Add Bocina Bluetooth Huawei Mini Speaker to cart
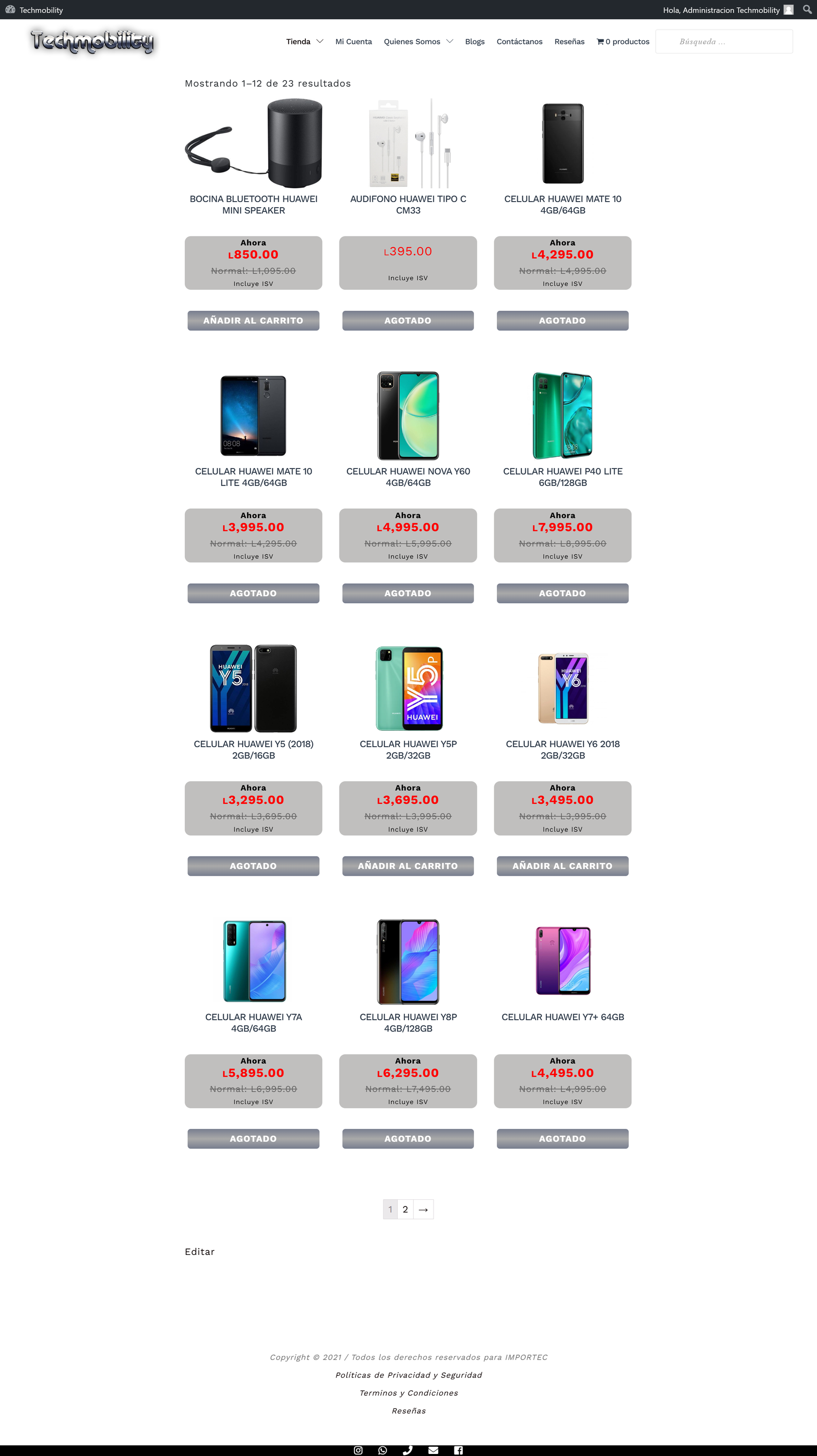Image resolution: width=817 pixels, height=1456 pixels. (x=253, y=320)
